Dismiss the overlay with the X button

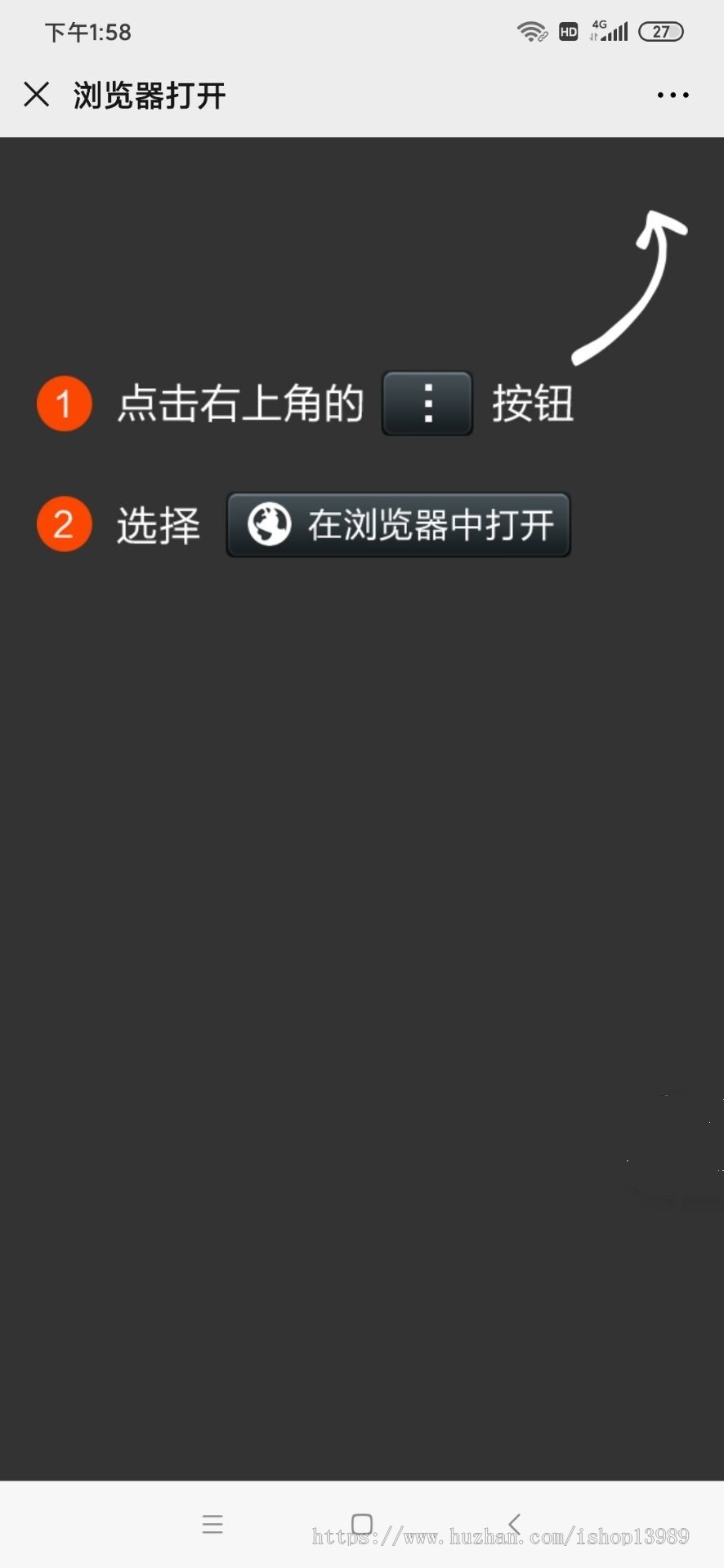37,94
